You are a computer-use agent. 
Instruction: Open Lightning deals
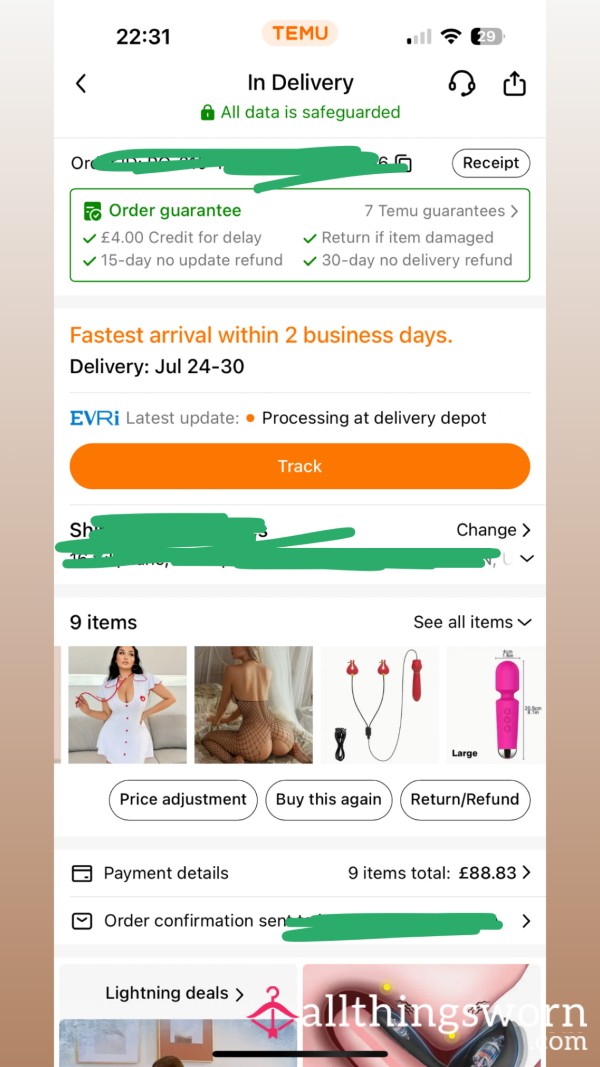(174, 994)
